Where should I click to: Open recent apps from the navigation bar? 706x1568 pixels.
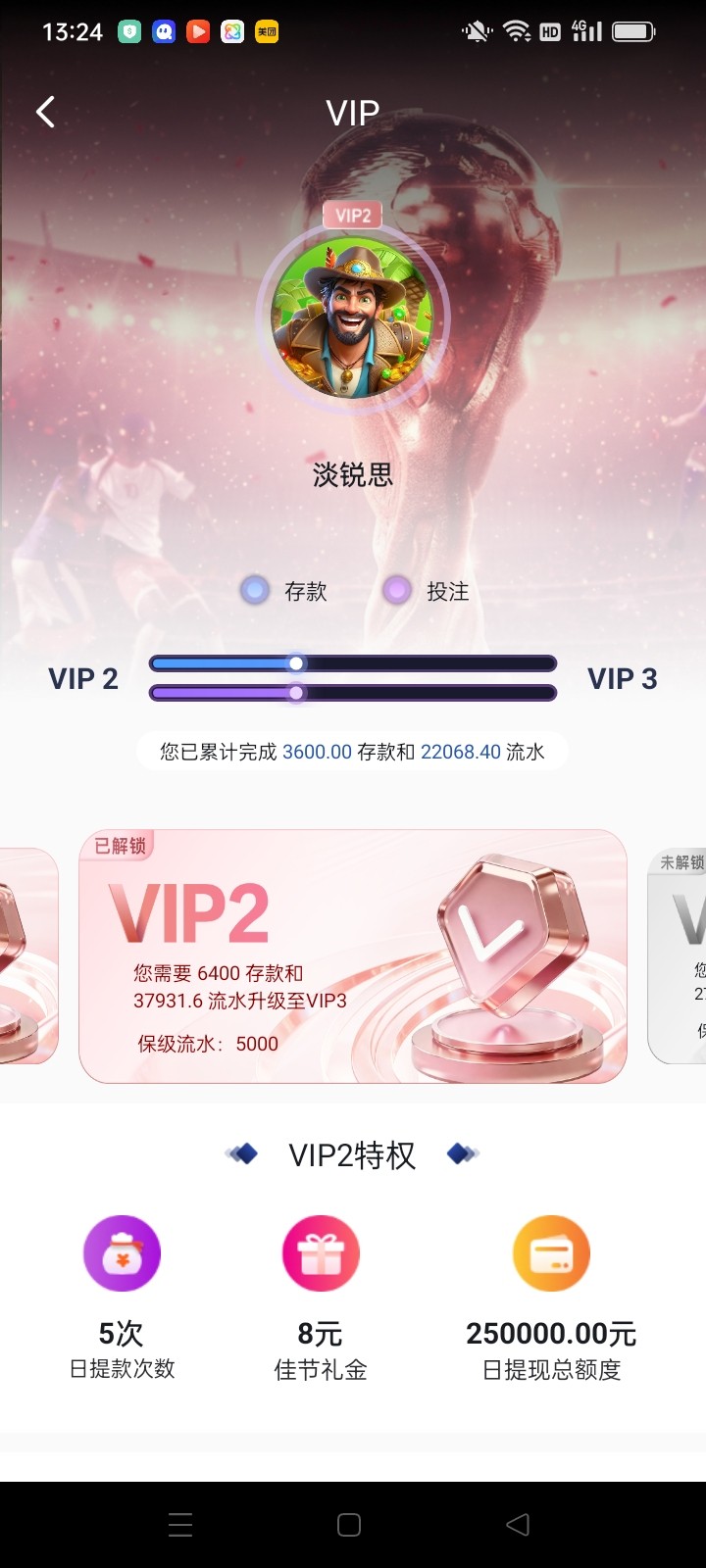(x=180, y=1525)
